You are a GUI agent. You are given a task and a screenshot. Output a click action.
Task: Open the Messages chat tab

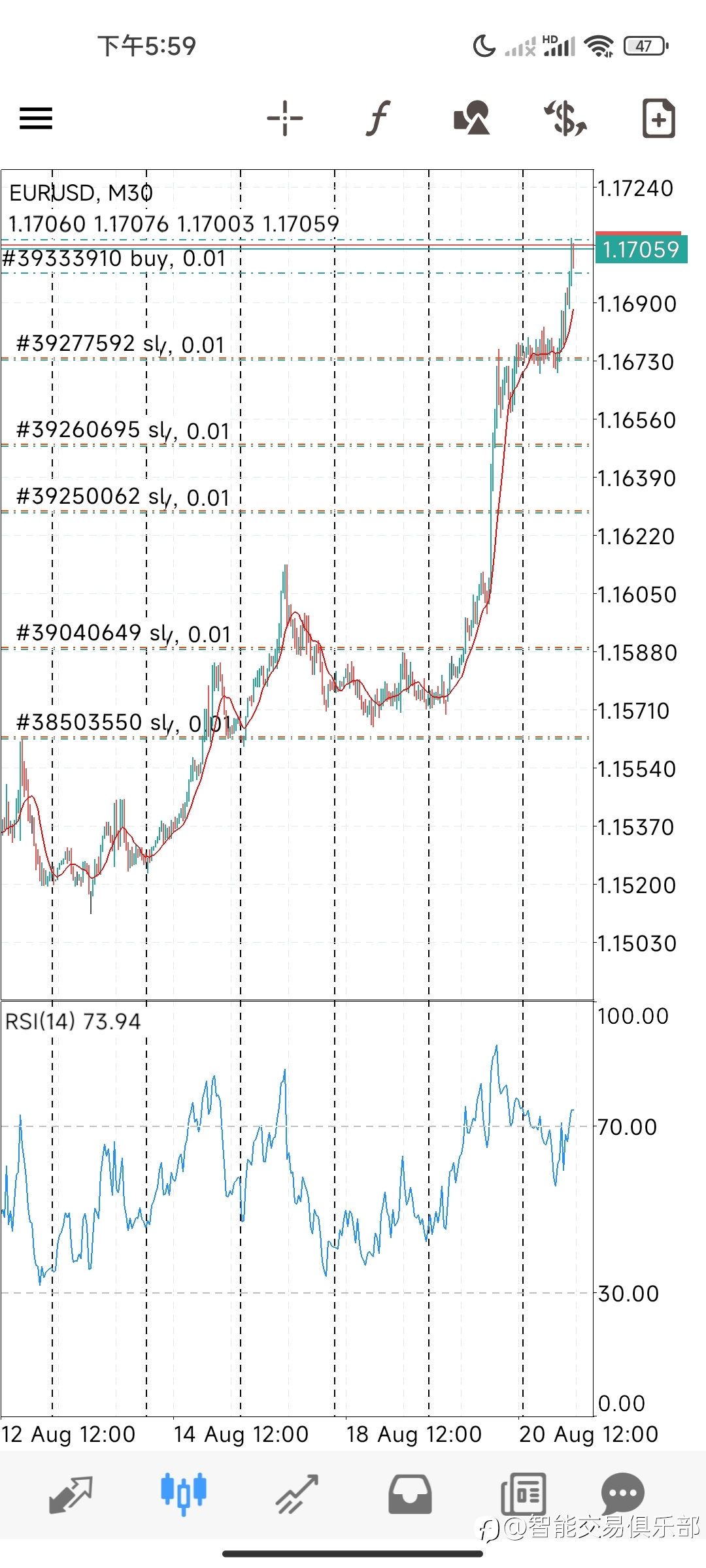click(622, 1494)
